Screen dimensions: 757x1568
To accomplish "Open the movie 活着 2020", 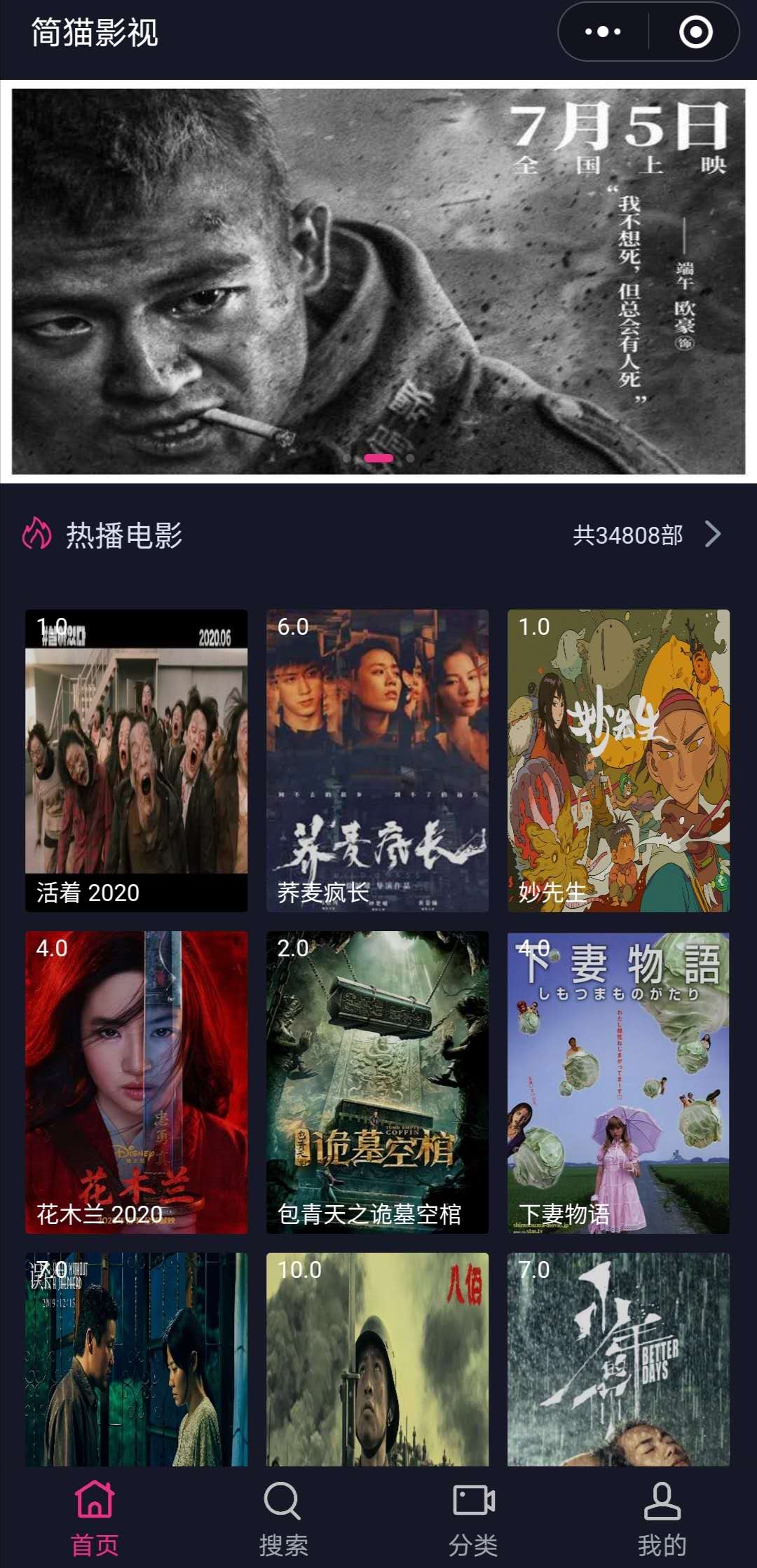I will coord(136,761).
